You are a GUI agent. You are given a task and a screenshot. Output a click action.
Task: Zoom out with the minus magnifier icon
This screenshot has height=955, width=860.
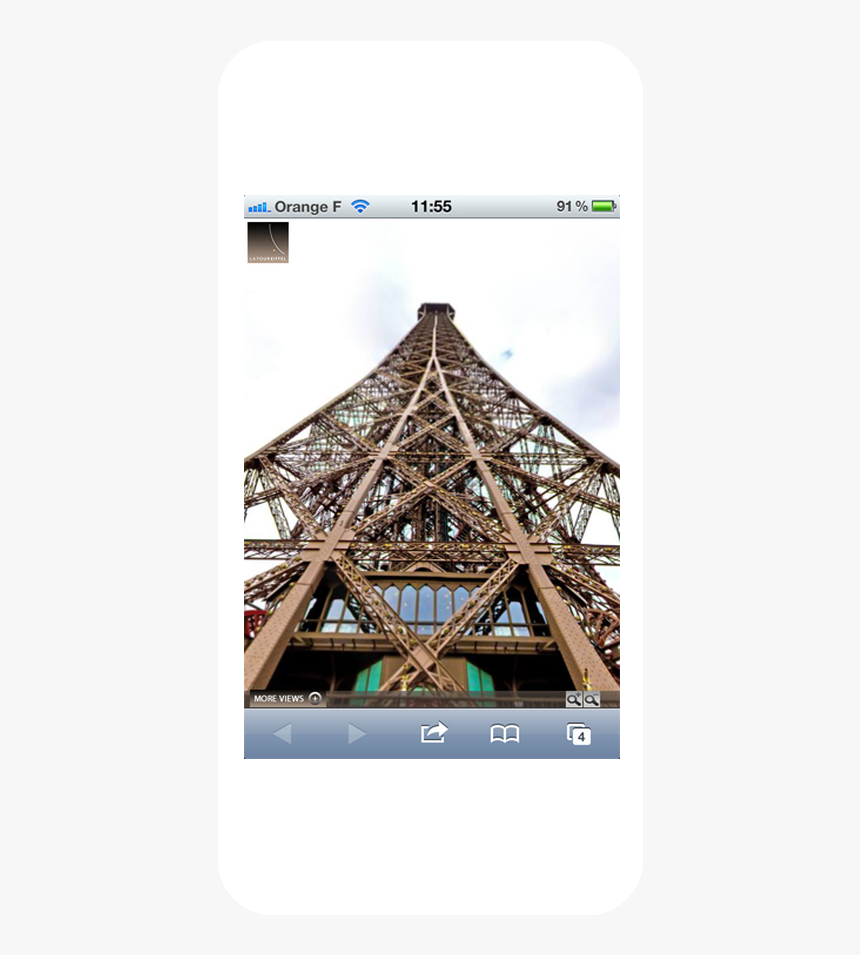(x=592, y=698)
